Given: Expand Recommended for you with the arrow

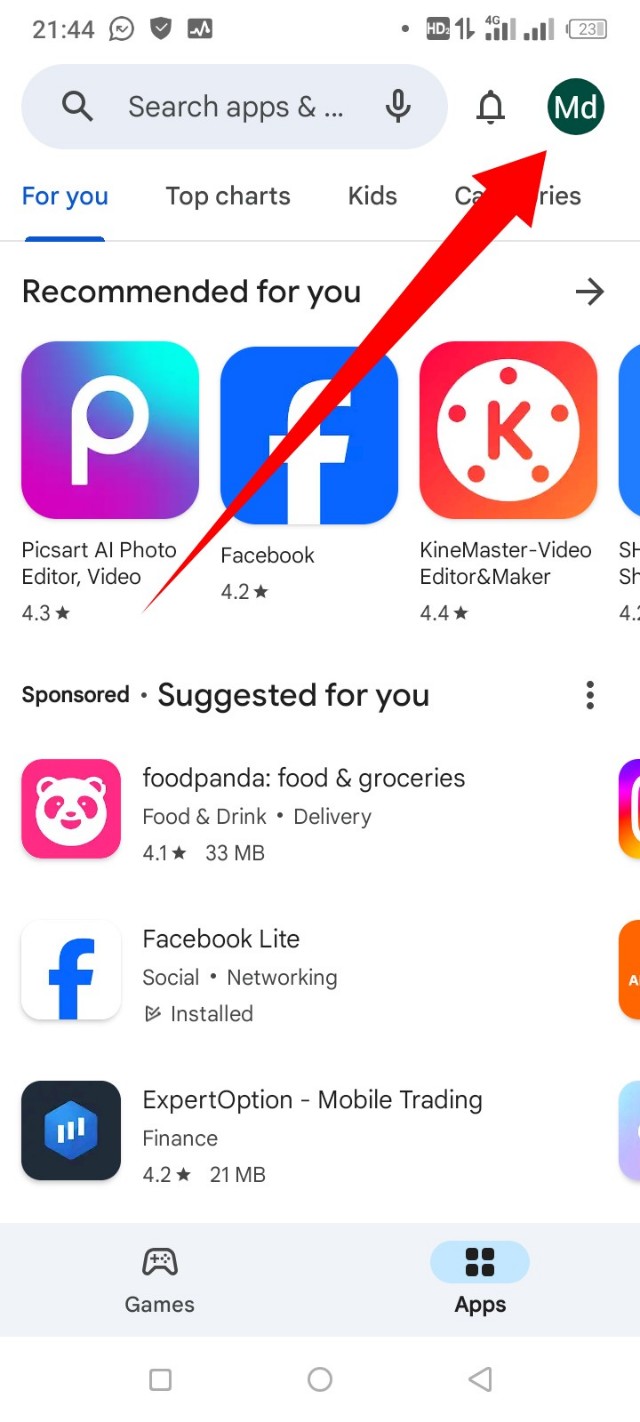Looking at the screenshot, I should 590,292.
